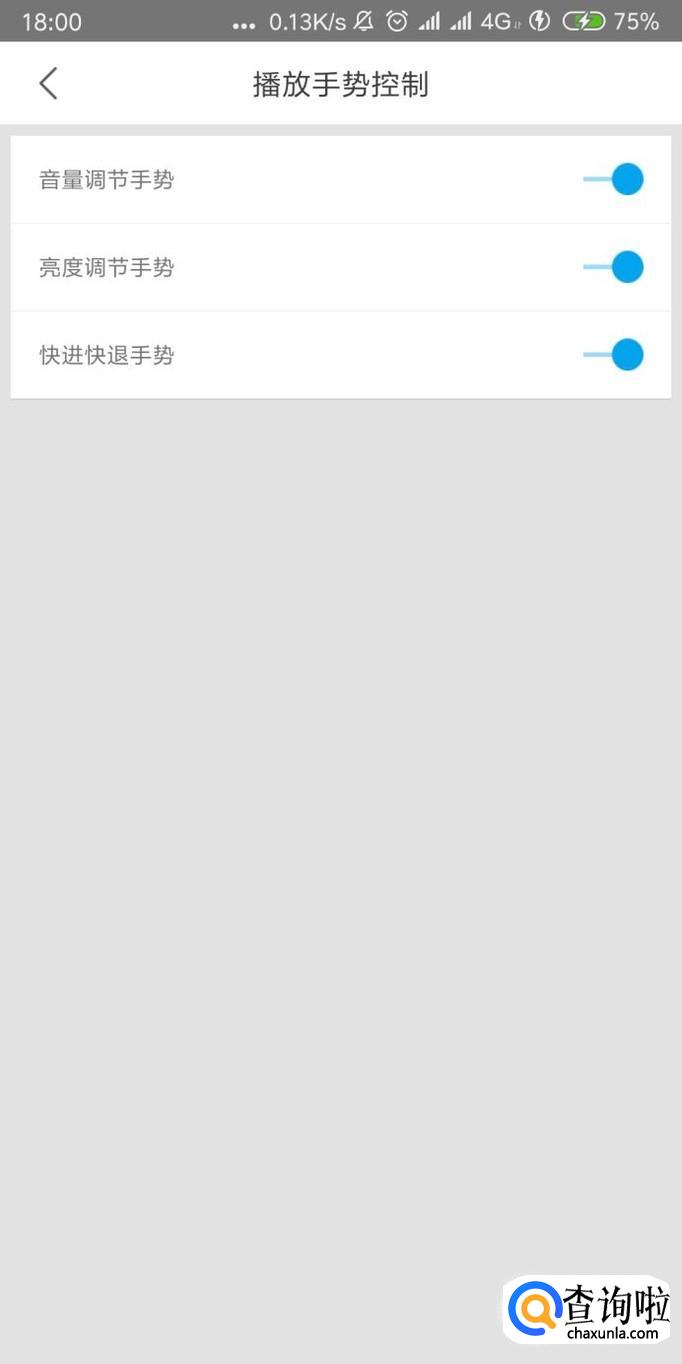Screen dimensions: 682x1364
Task: Disable the 亮度调节手势 switch
Action: pyautogui.click(x=613, y=268)
